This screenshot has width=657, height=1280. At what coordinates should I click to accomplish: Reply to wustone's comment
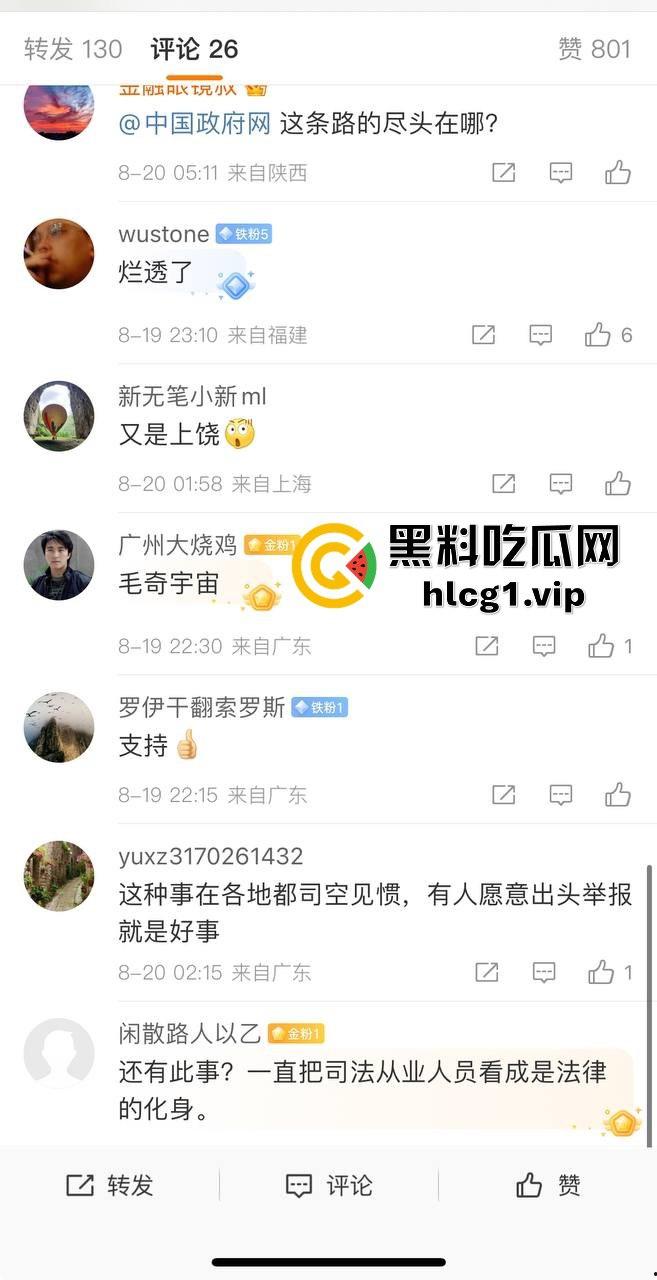541,335
